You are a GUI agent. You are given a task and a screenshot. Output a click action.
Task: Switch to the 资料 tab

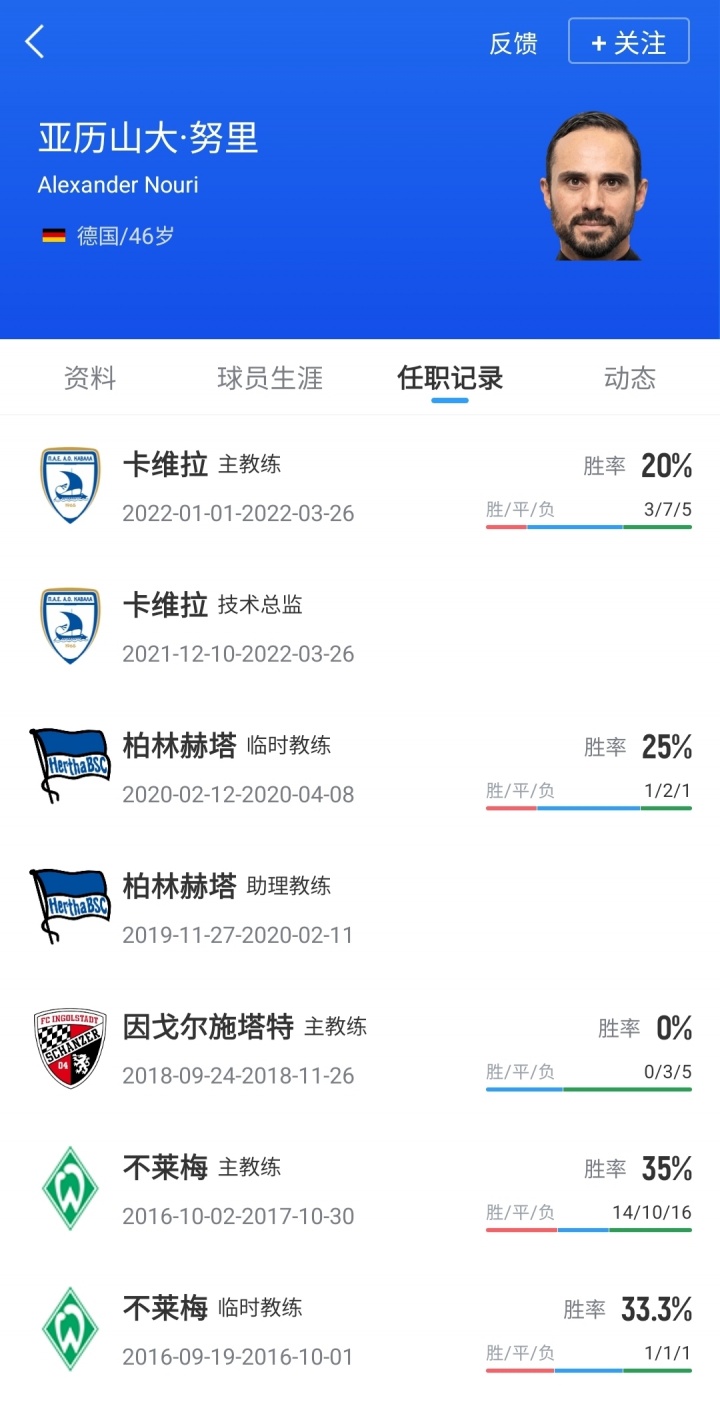[90, 377]
